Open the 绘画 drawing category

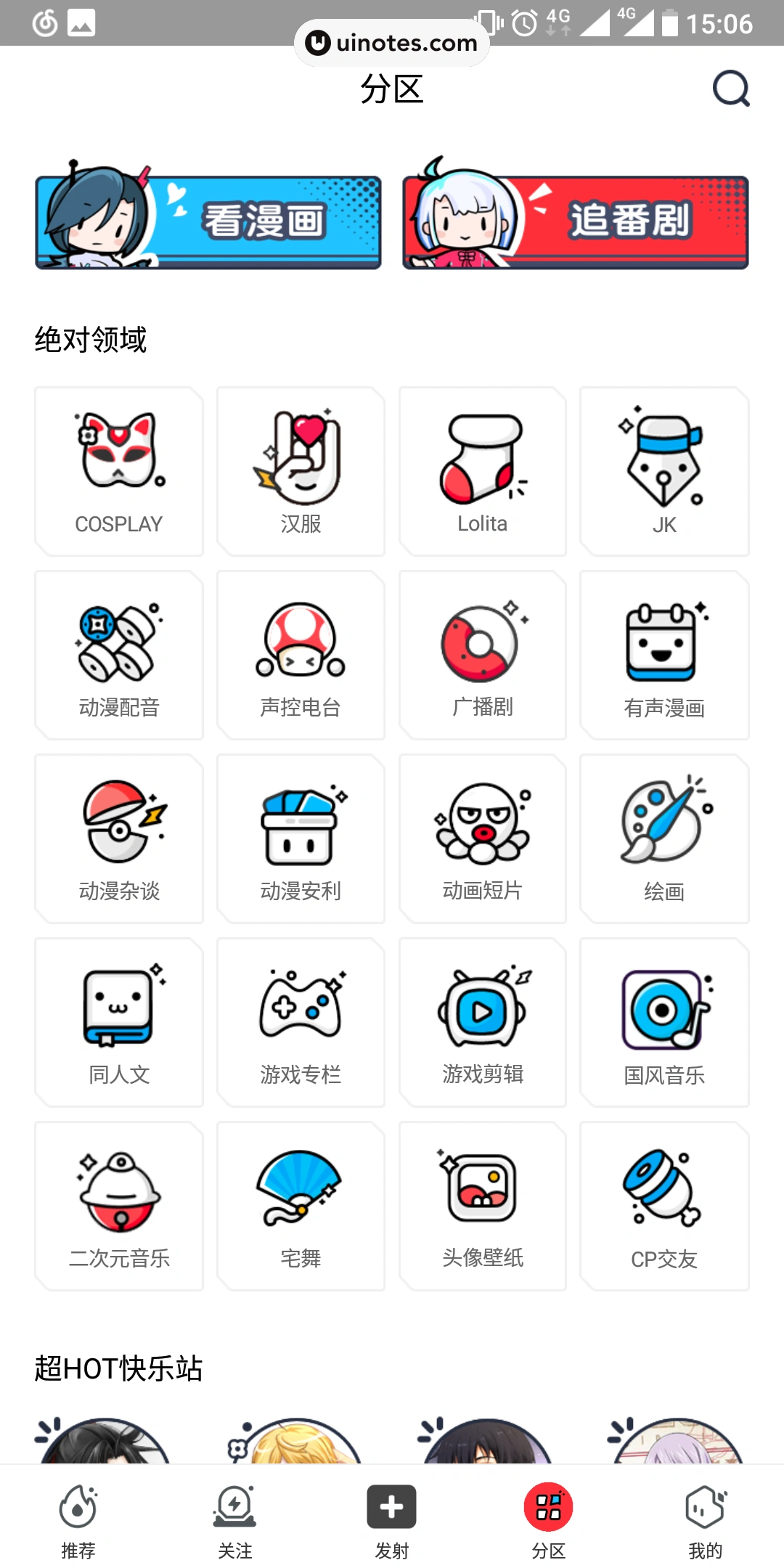(664, 839)
